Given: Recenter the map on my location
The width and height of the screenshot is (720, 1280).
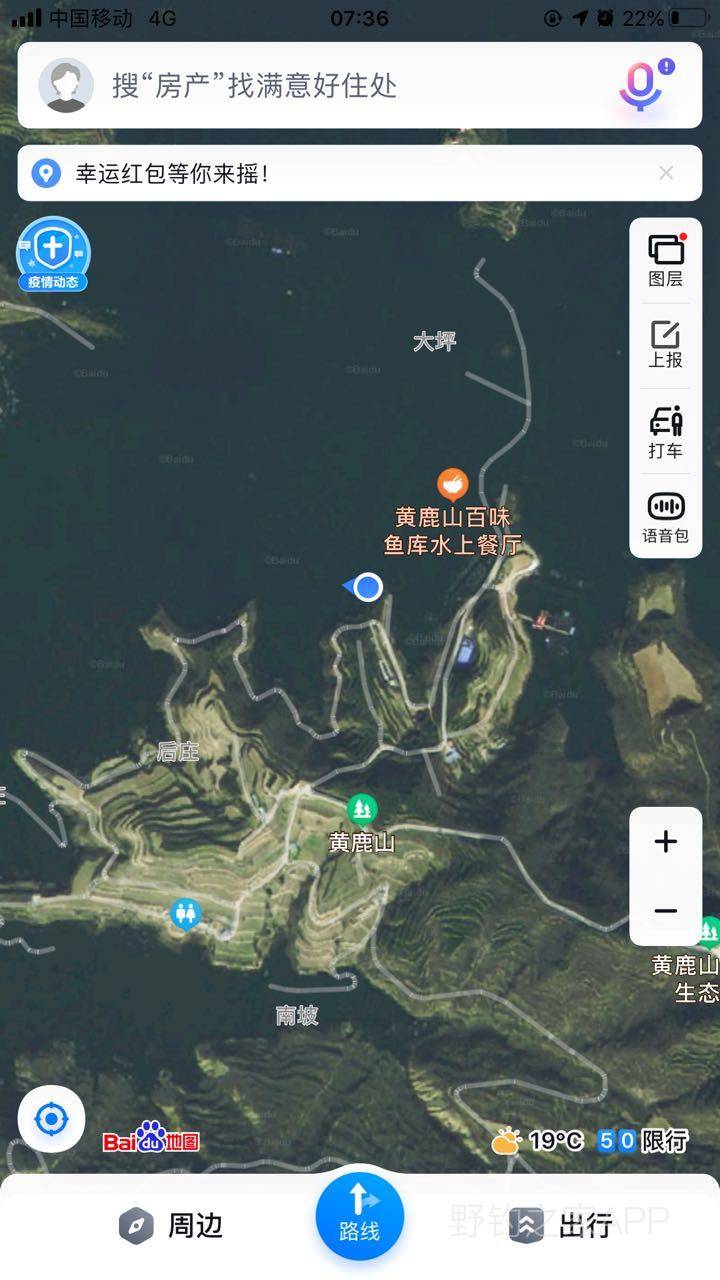Looking at the screenshot, I should pos(51,1118).
